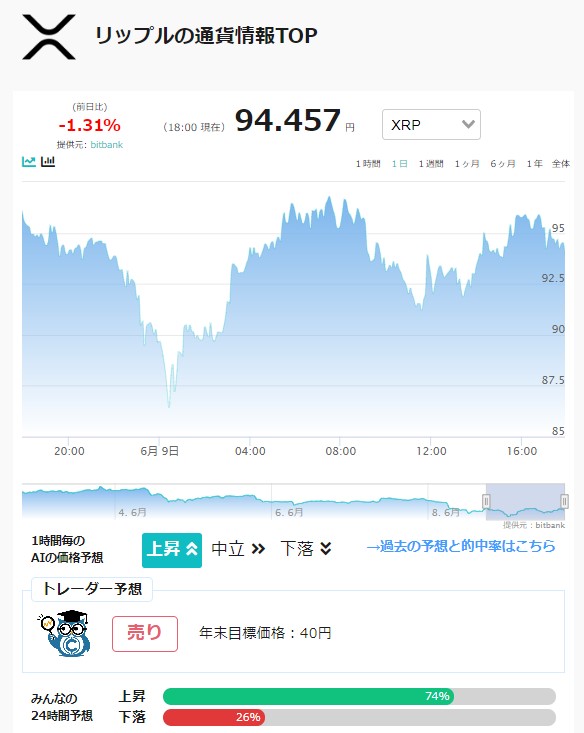Tap the 売り trader forecast button

pyautogui.click(x=145, y=633)
